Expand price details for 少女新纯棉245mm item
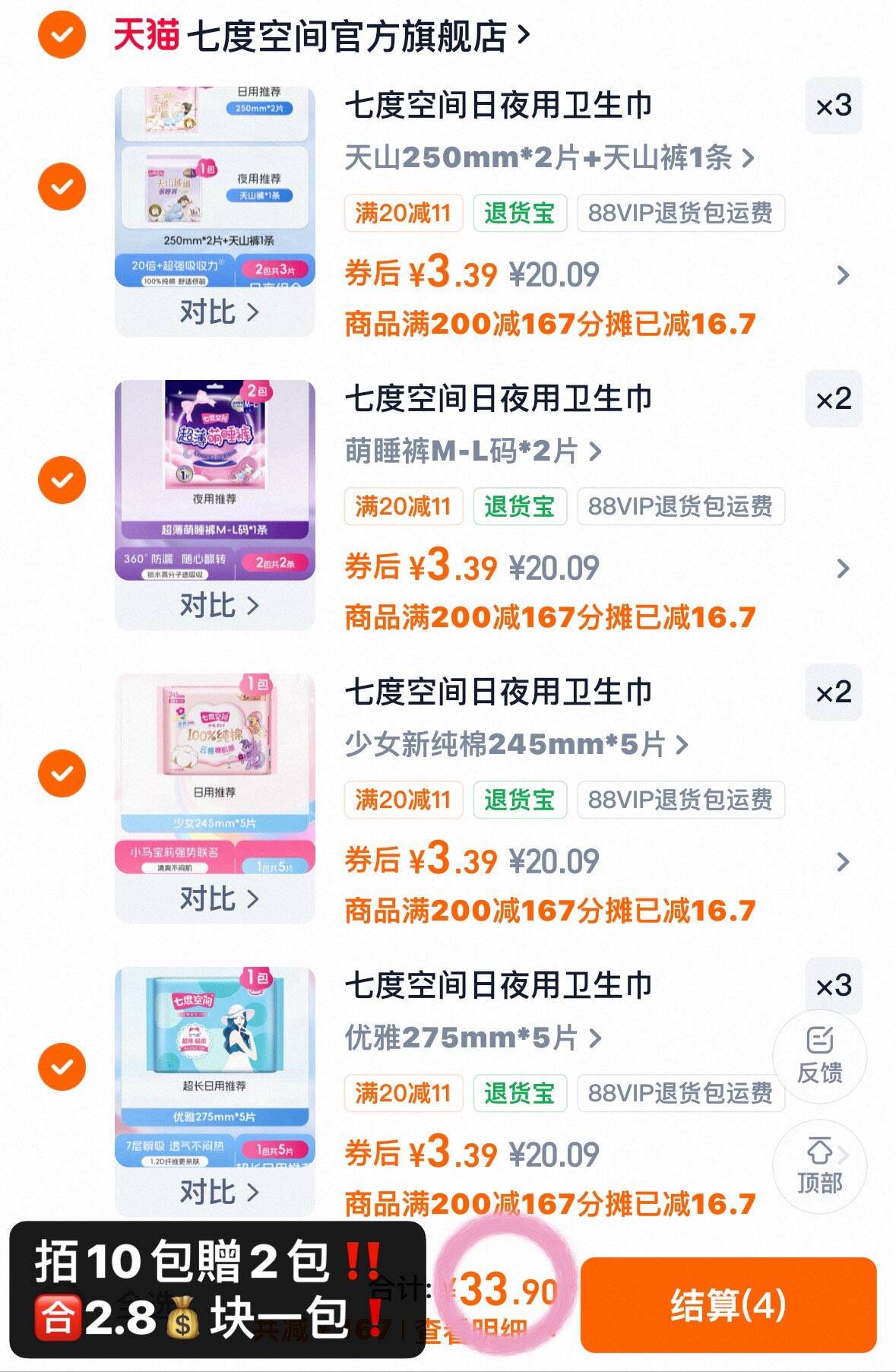The width and height of the screenshot is (896, 1372). tap(842, 861)
